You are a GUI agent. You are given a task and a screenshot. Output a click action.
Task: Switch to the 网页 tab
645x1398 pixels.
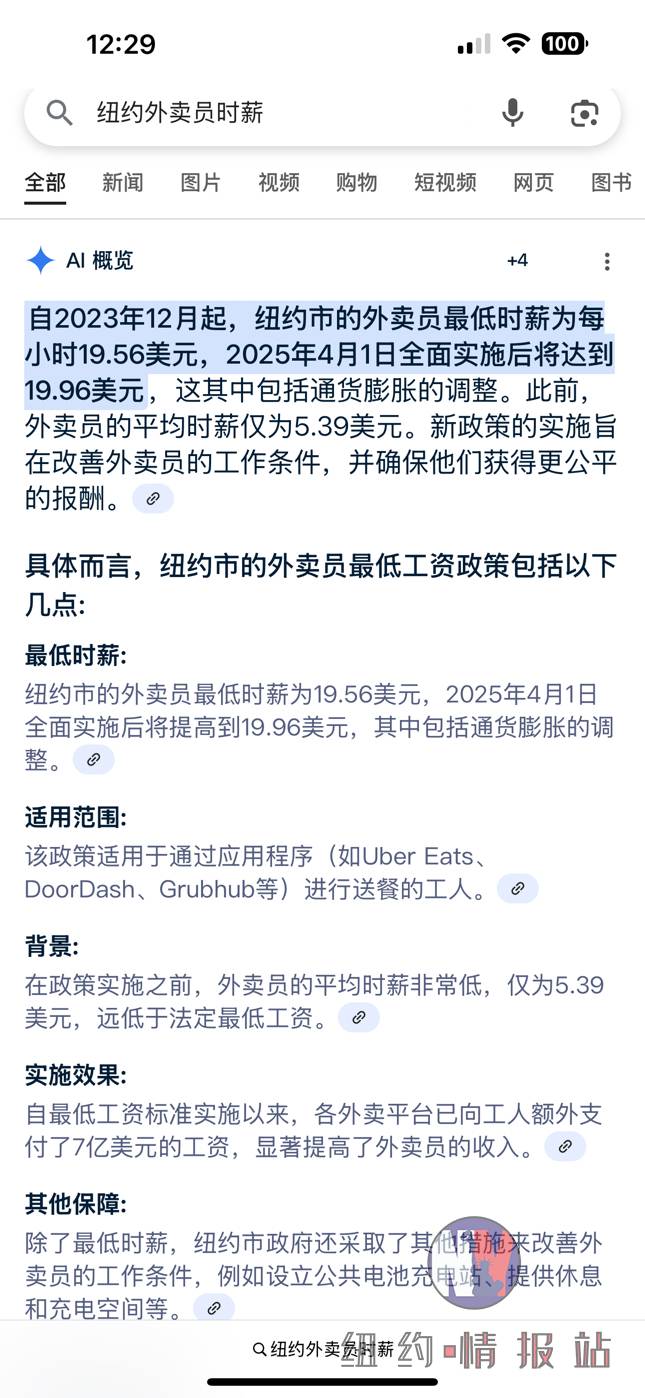(x=533, y=182)
